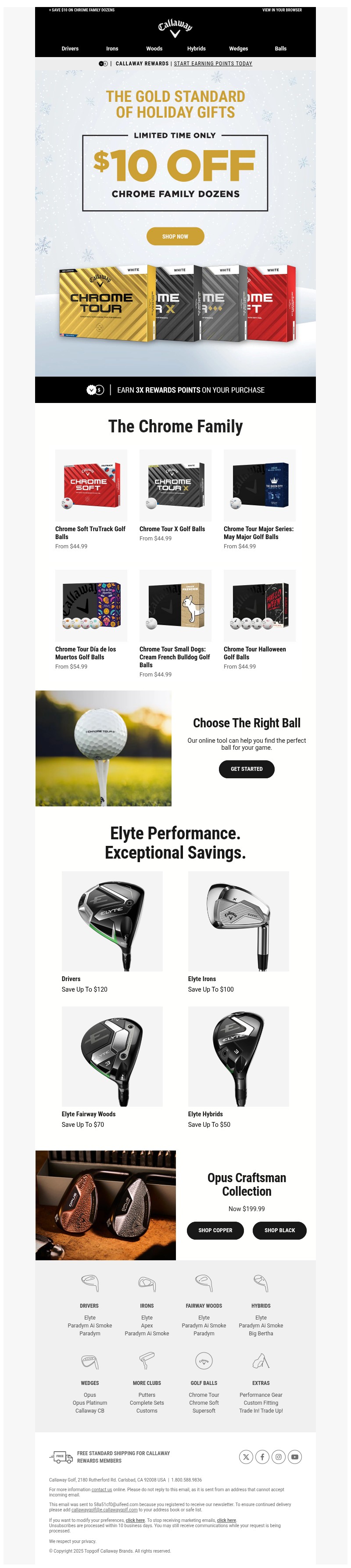Open the Drivers navigation link
The width and height of the screenshot is (351, 1568).
point(70,49)
